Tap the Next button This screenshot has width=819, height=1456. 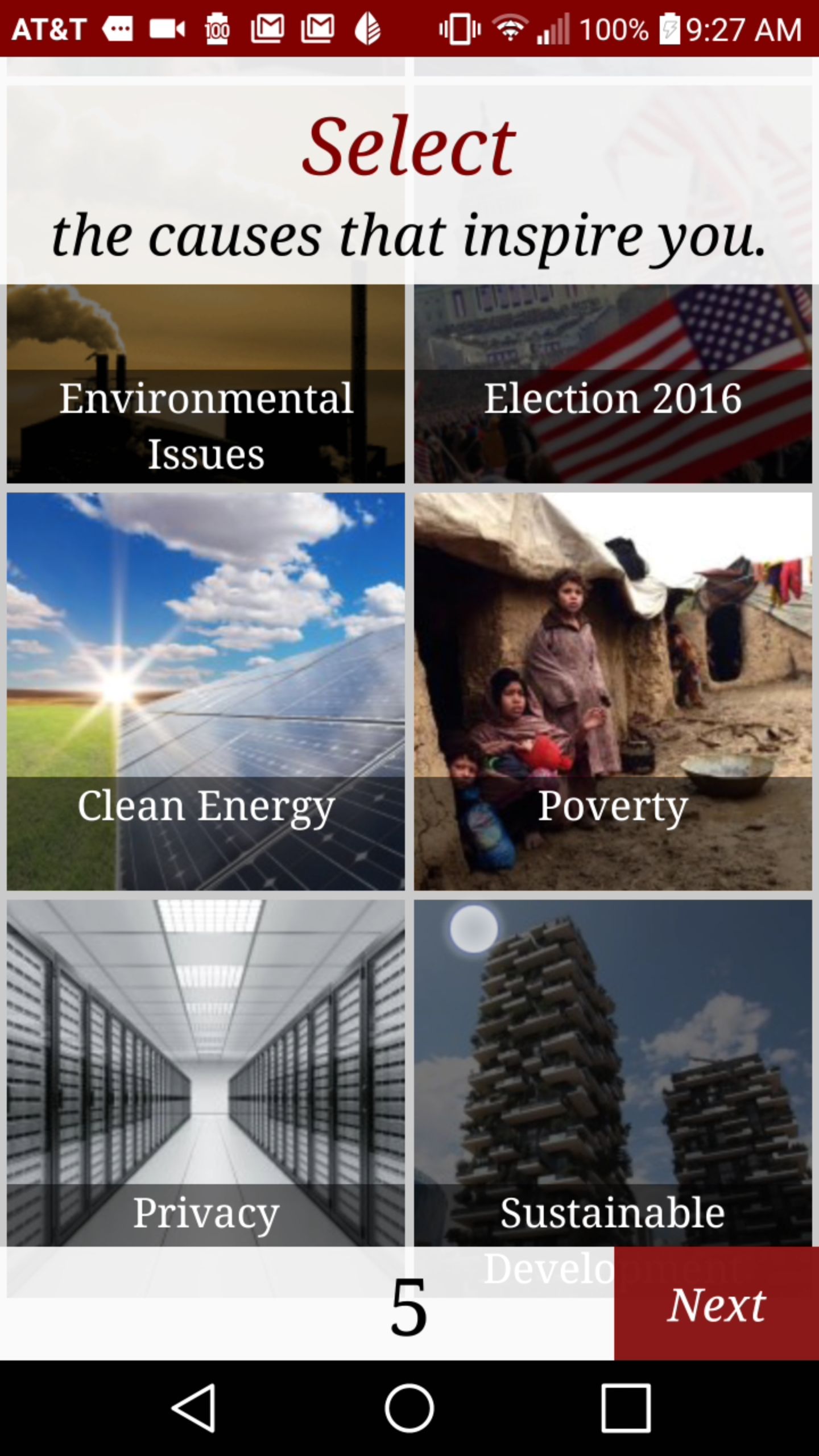click(716, 1304)
